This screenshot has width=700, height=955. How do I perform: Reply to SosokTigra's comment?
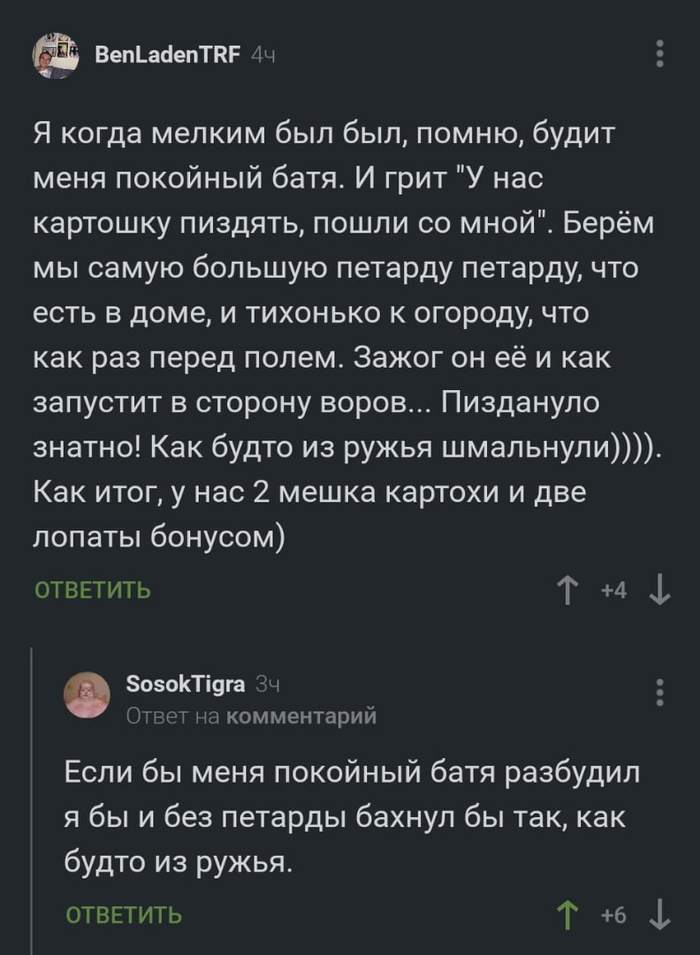pyautogui.click(x=124, y=914)
